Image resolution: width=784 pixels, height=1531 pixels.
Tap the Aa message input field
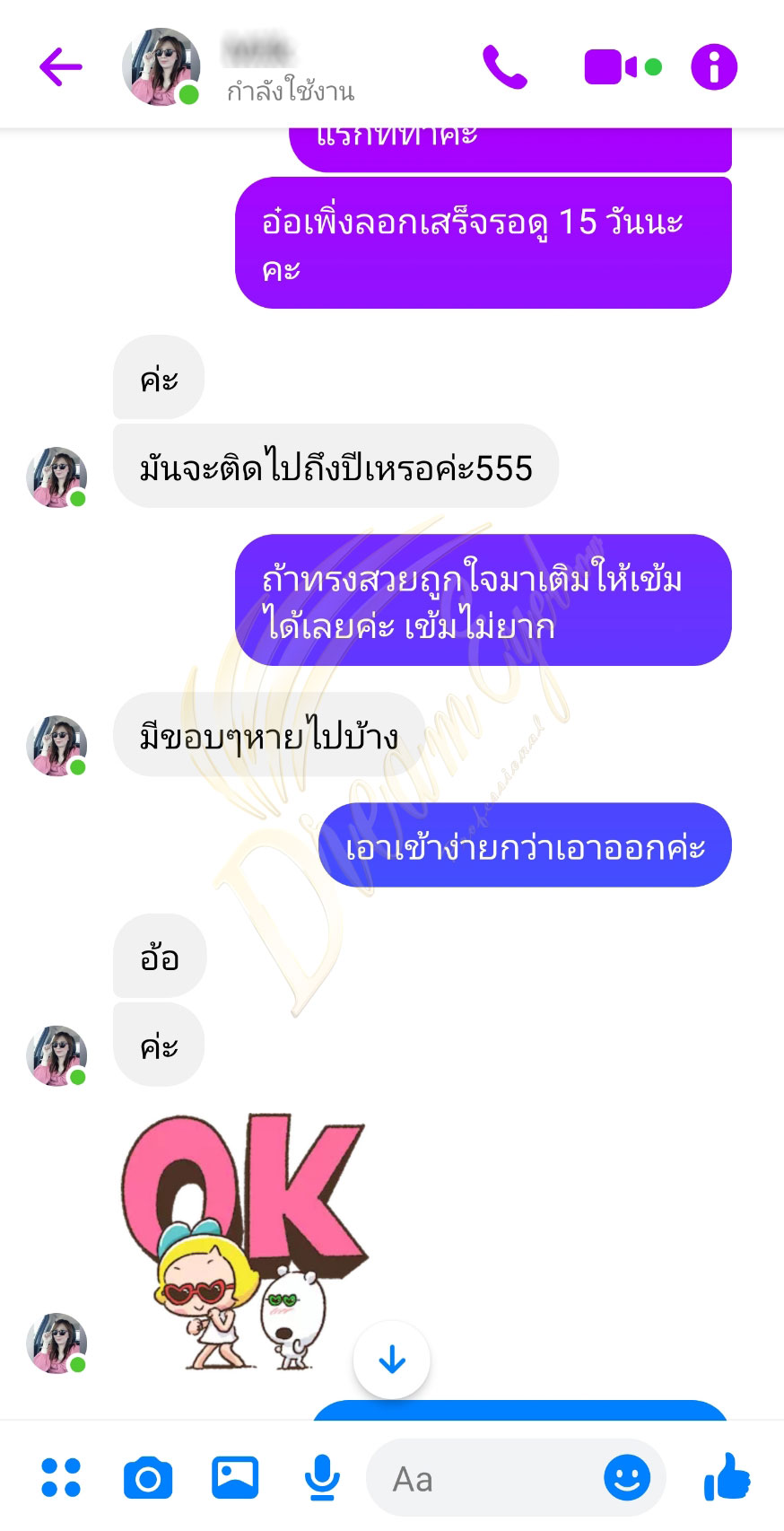coord(484,1478)
